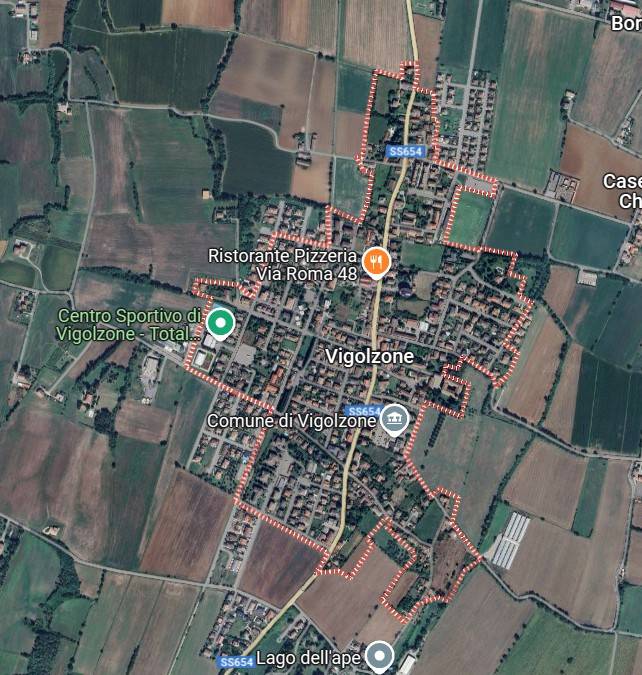Tap the Comune di Vigolzone town hall pin
The height and width of the screenshot is (675, 642).
396,418
